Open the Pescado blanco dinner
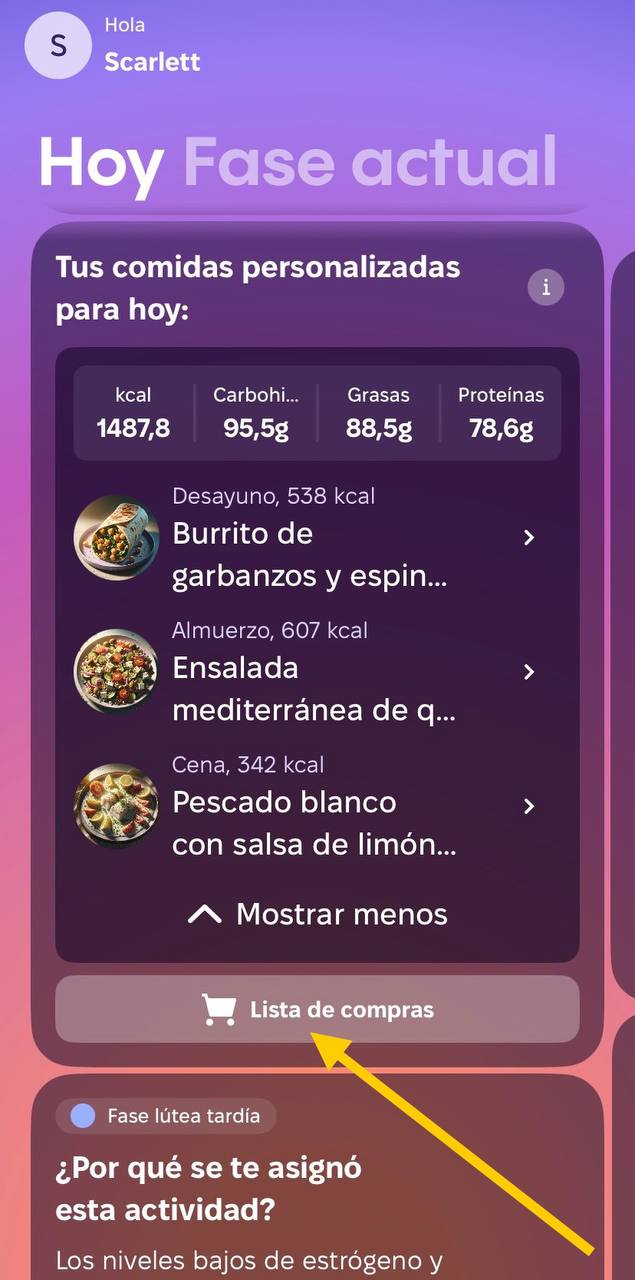This screenshot has width=635, height=1280. tap(310, 806)
